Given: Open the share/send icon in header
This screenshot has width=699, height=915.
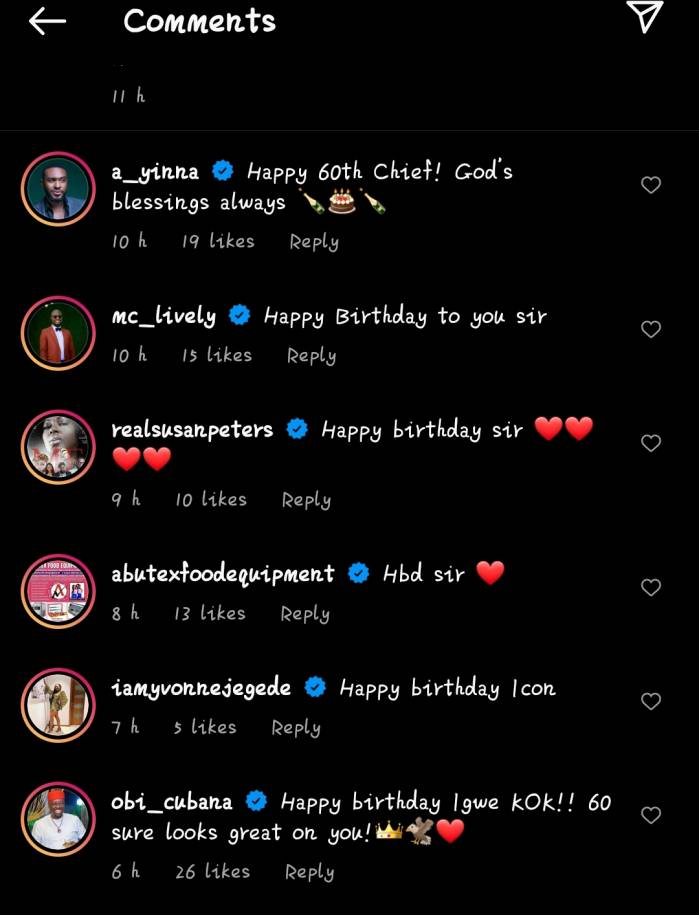Looking at the screenshot, I should tap(645, 17).
